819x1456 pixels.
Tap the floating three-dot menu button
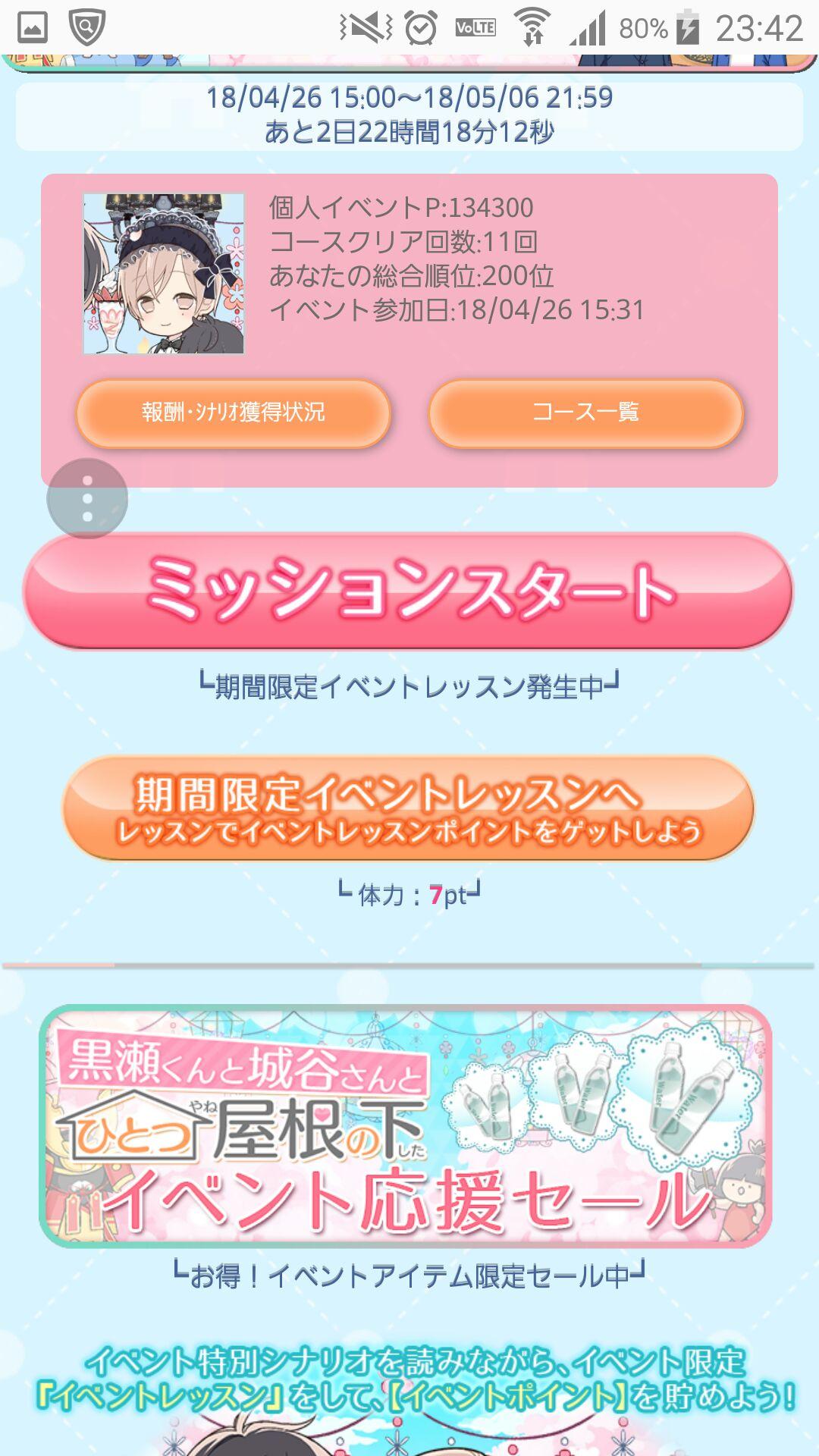pos(87,498)
